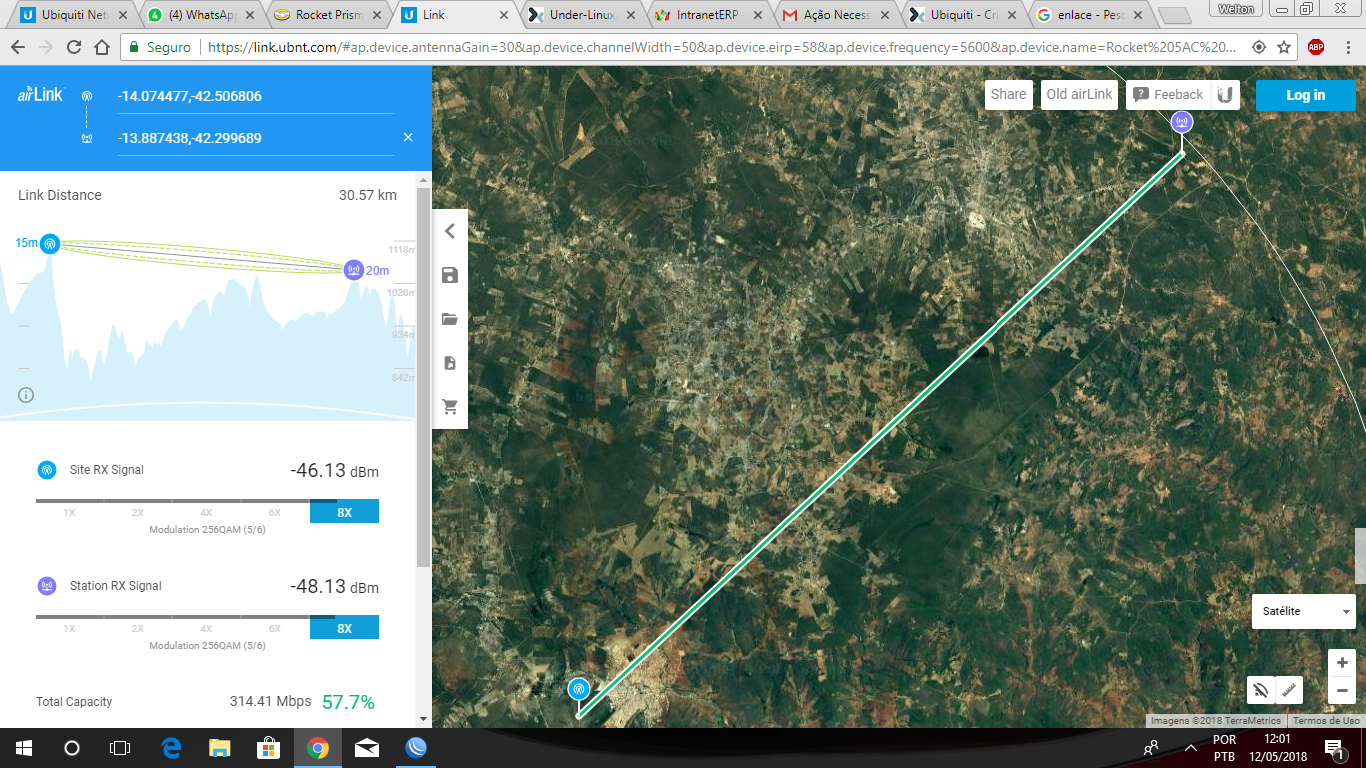Viewport: 1366px width, 768px height.
Task: Click the Share button on the map
Action: (1008, 95)
